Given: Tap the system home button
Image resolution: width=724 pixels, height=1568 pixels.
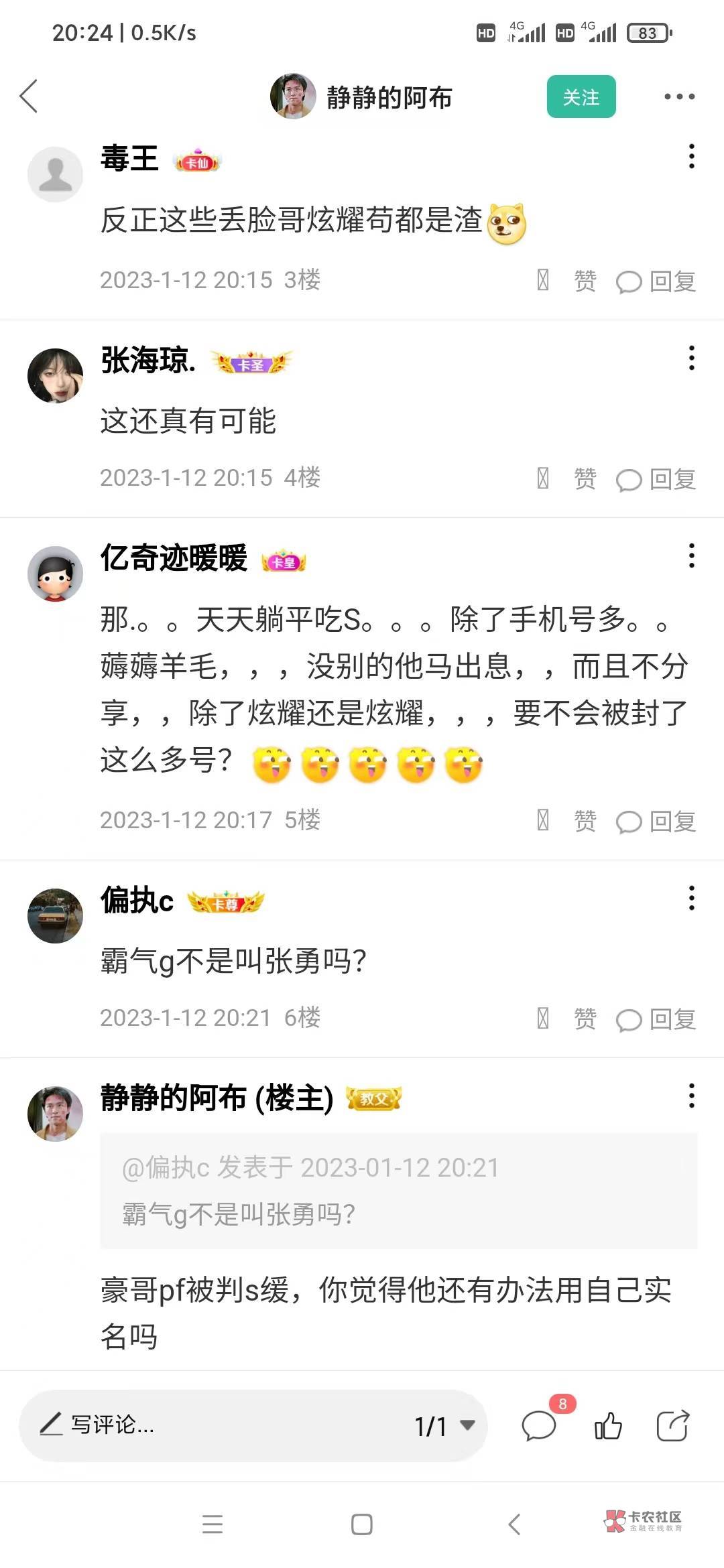Looking at the screenshot, I should click(x=361, y=1524).
